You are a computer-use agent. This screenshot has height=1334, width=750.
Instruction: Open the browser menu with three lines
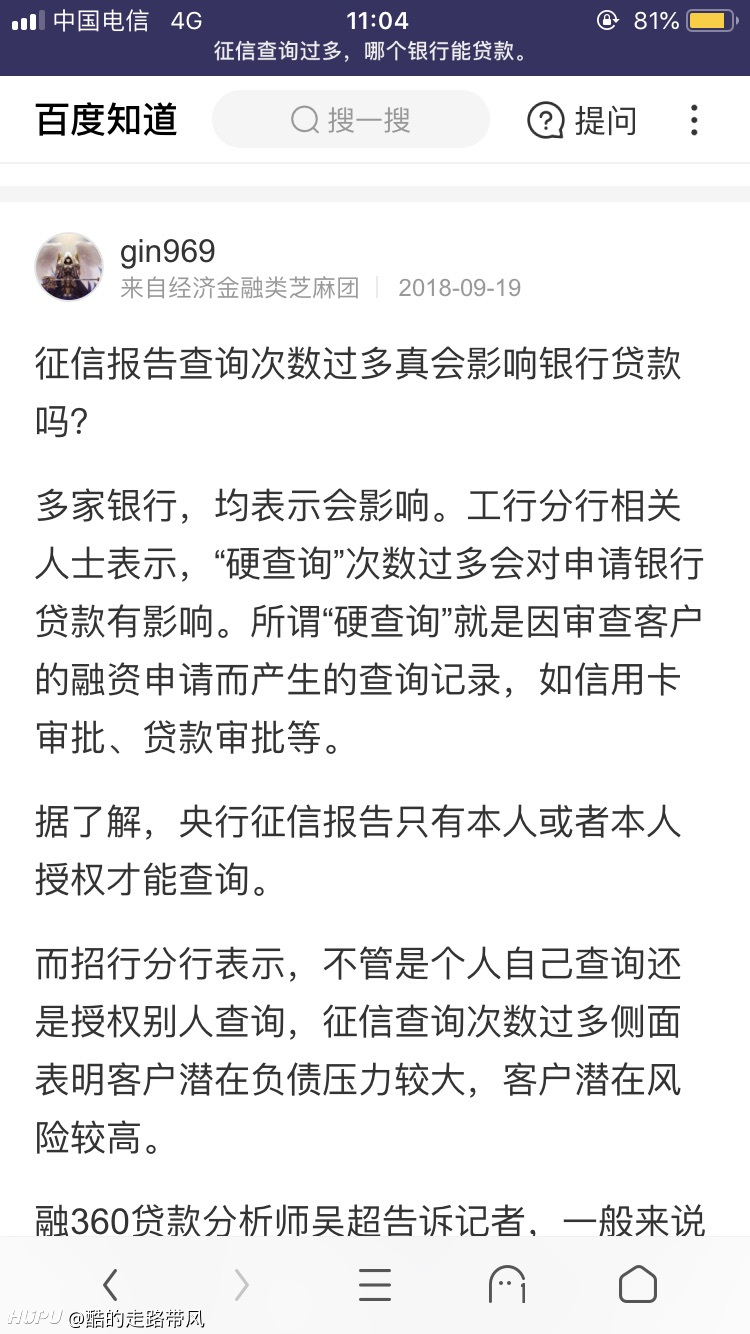375,1284
